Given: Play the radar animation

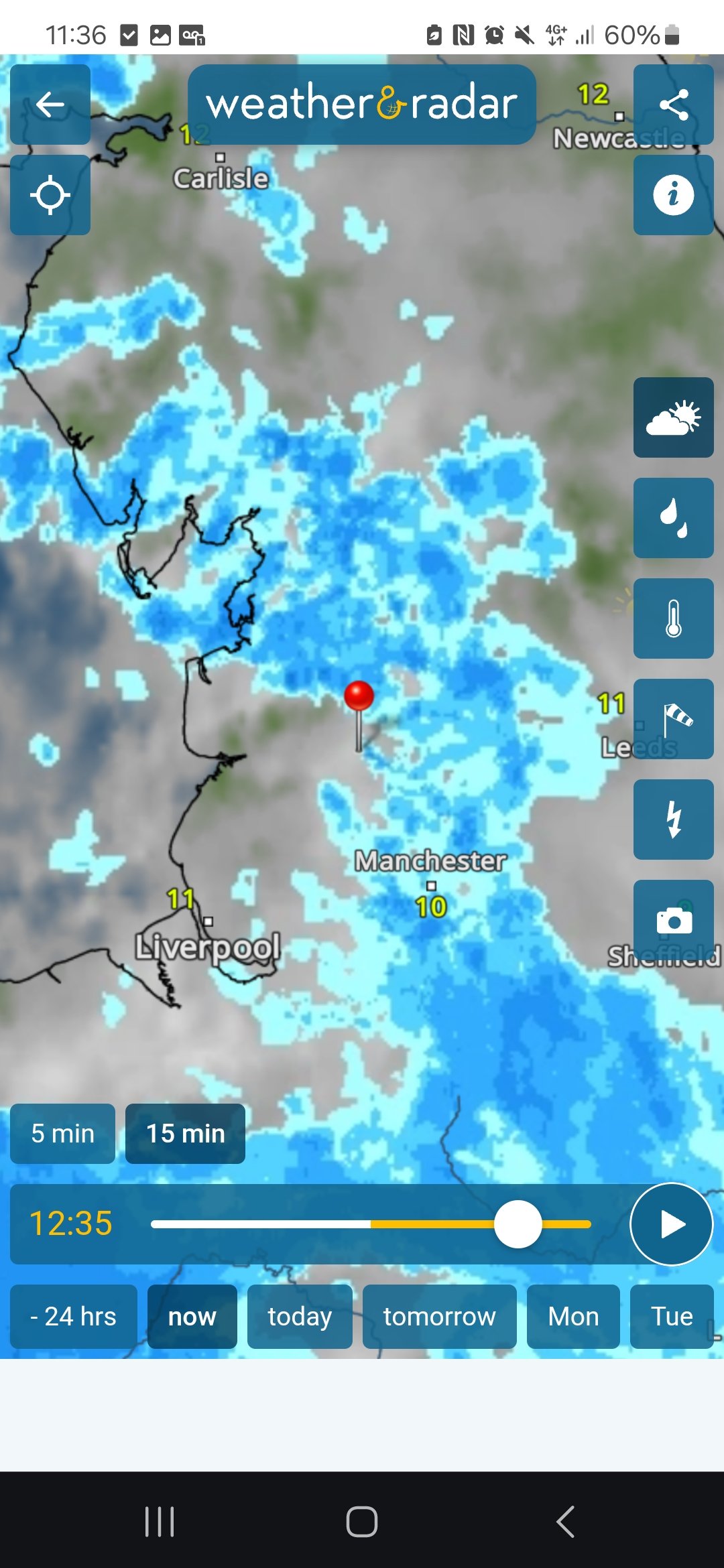Looking at the screenshot, I should tap(671, 1224).
